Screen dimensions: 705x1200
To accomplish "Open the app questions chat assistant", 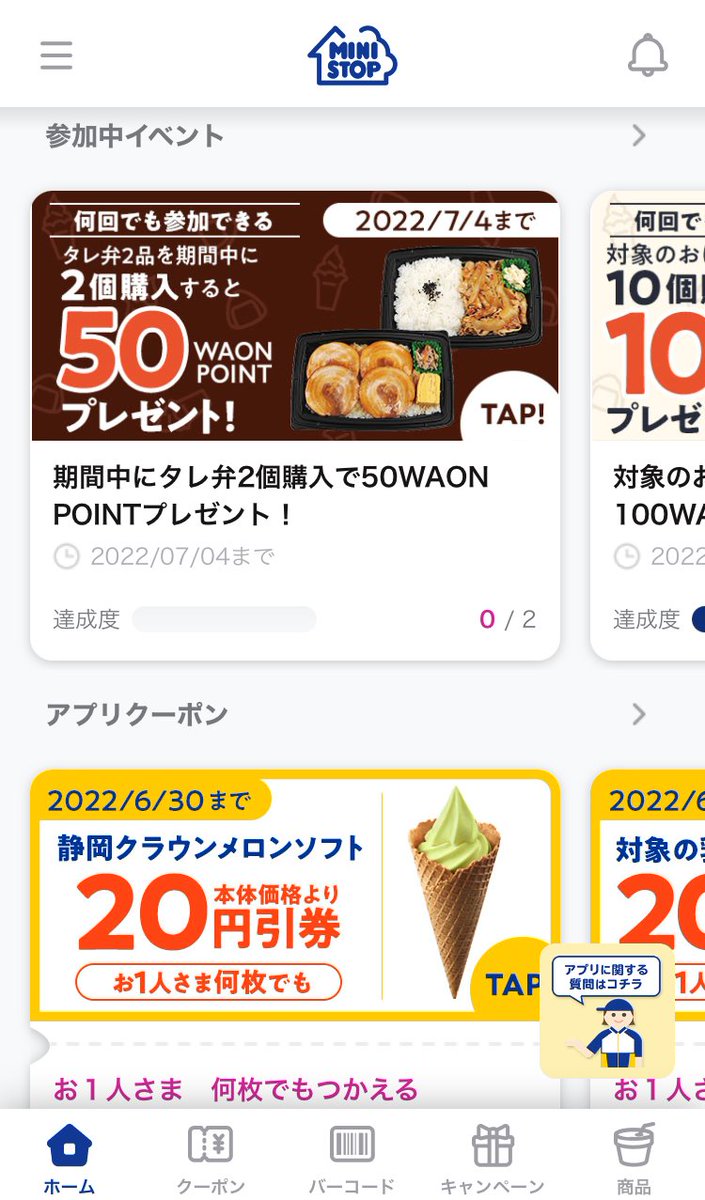I will [607, 1010].
